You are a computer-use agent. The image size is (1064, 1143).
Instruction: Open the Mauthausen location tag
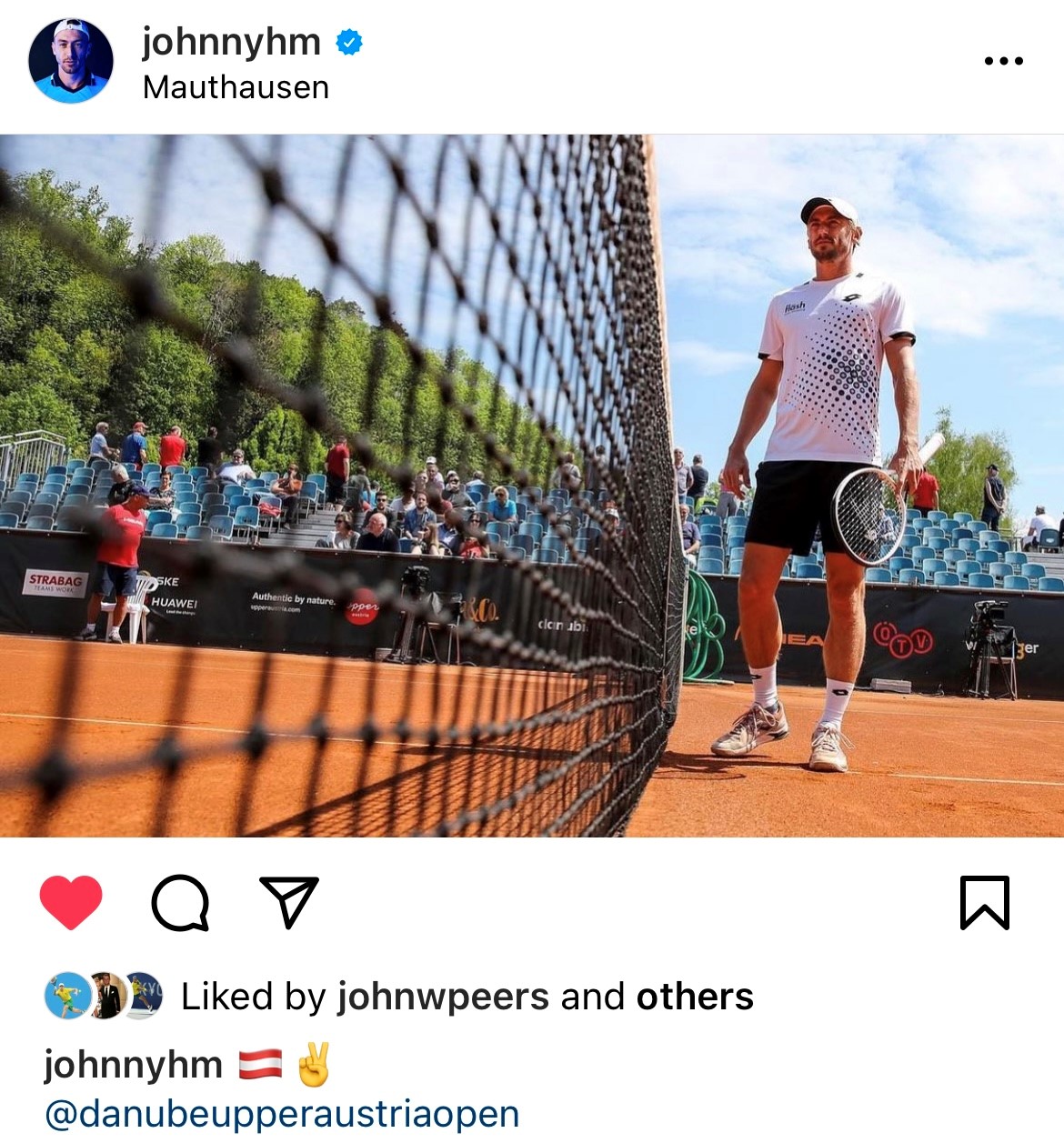tap(236, 87)
